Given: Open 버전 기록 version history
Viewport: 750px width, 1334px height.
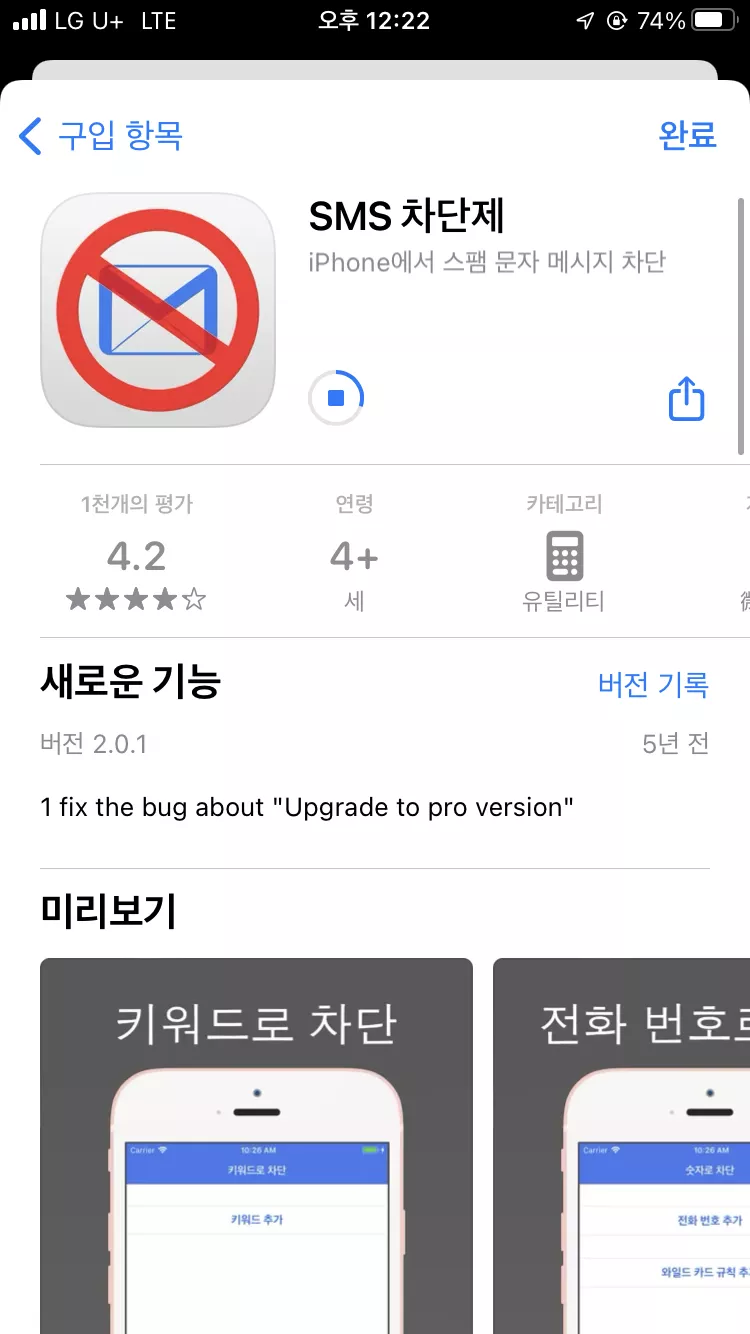Looking at the screenshot, I should click(652, 685).
